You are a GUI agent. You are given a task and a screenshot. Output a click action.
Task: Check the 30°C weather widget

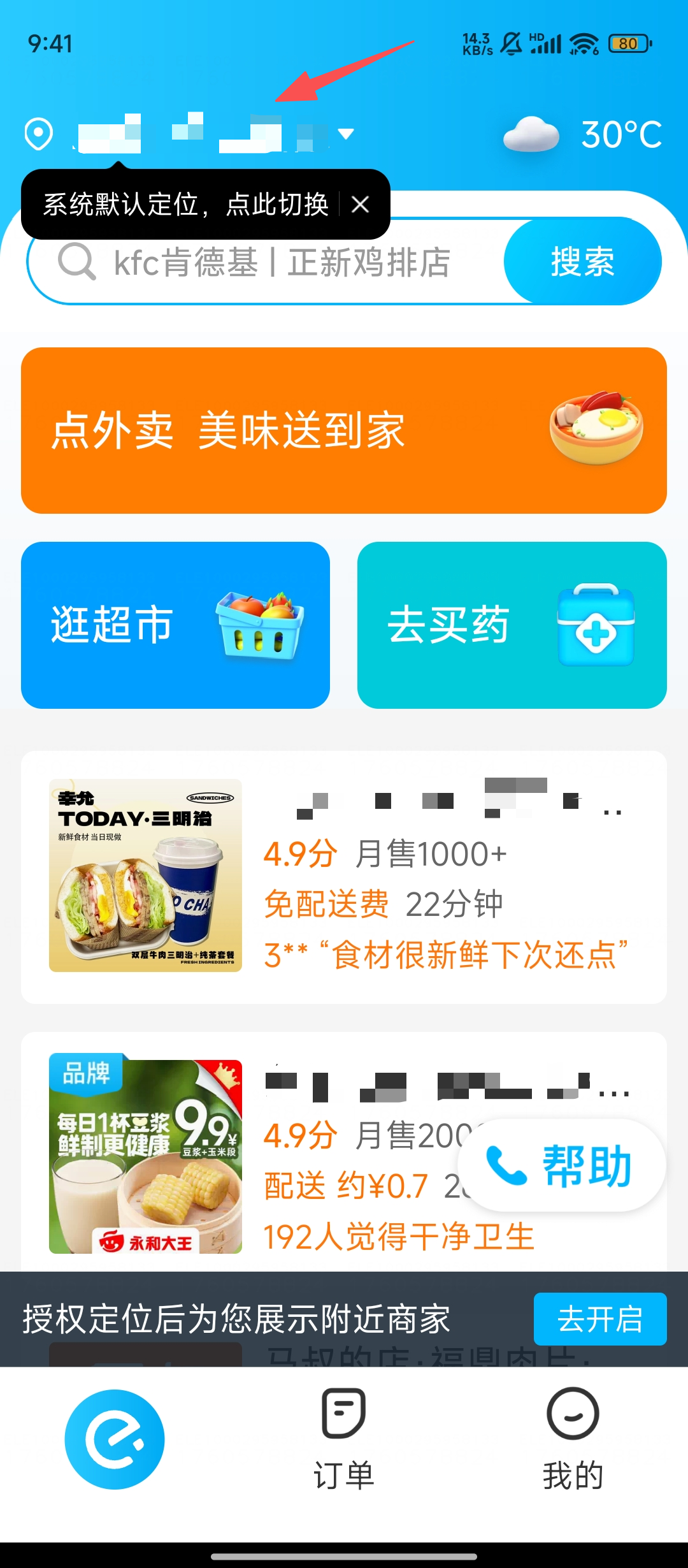(x=583, y=134)
